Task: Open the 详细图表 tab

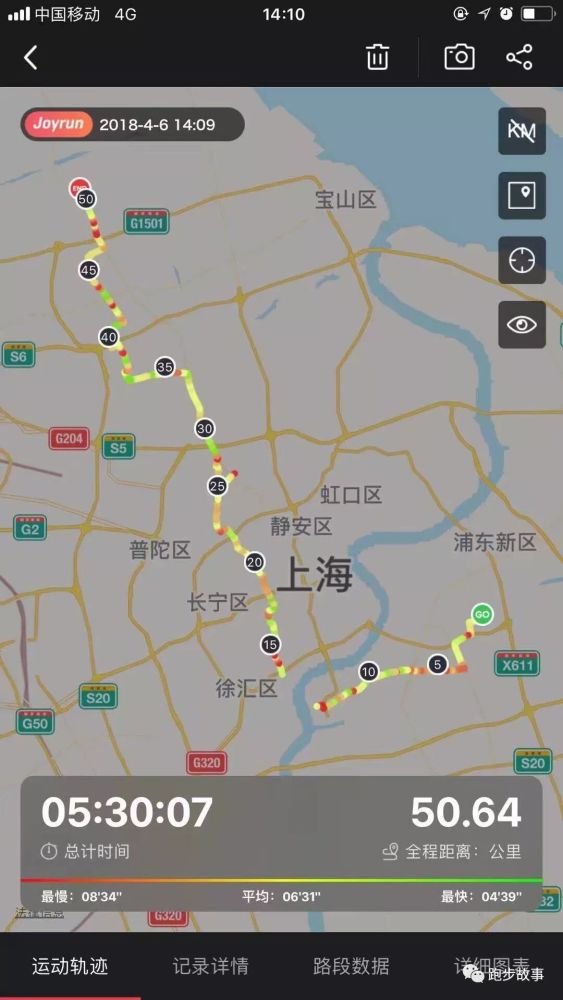Action: point(492,966)
